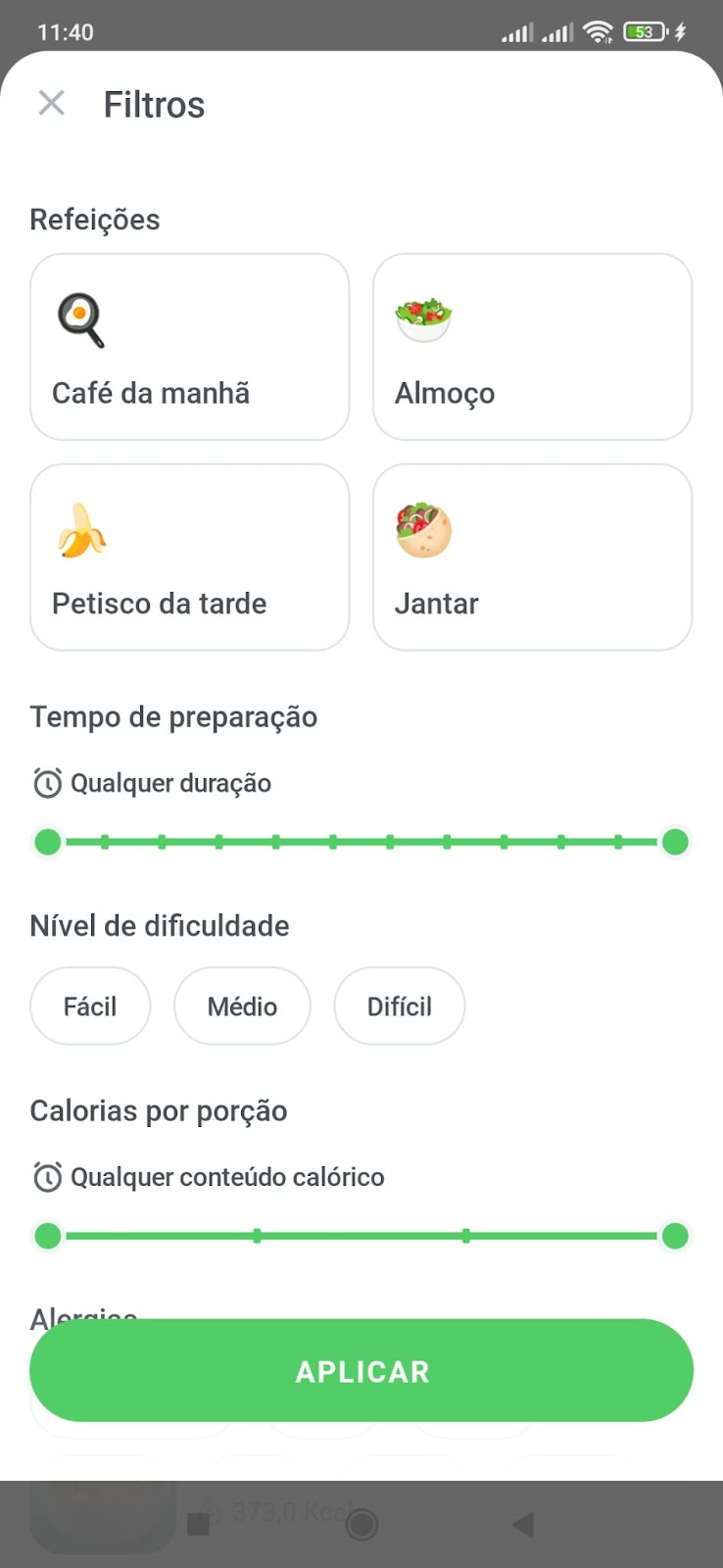The width and height of the screenshot is (723, 1568).
Task: Close the Filtros screen
Action: click(51, 103)
